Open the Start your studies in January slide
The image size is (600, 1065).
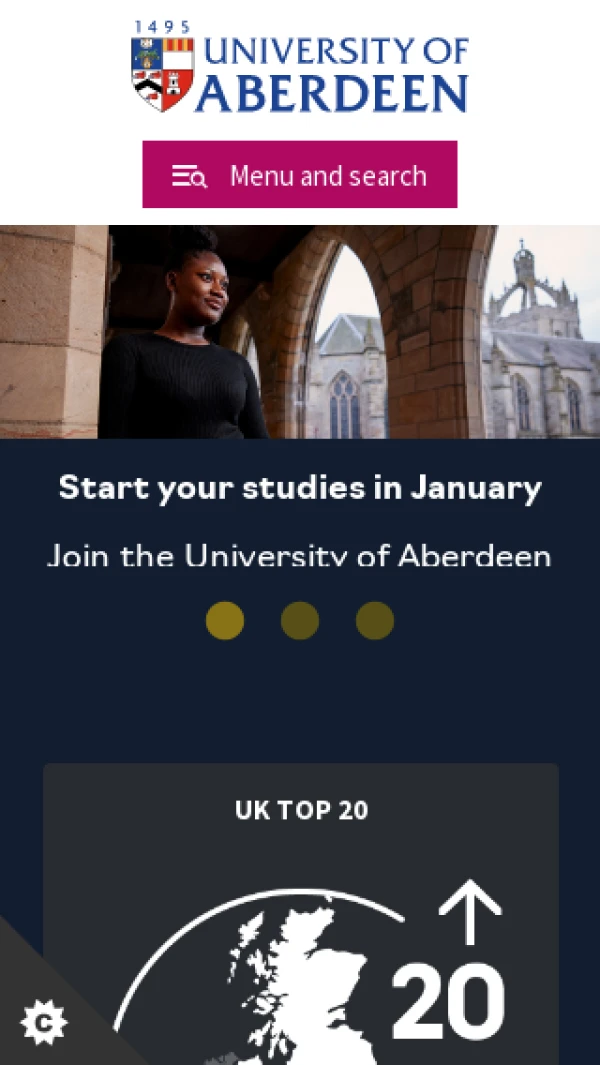(x=300, y=488)
